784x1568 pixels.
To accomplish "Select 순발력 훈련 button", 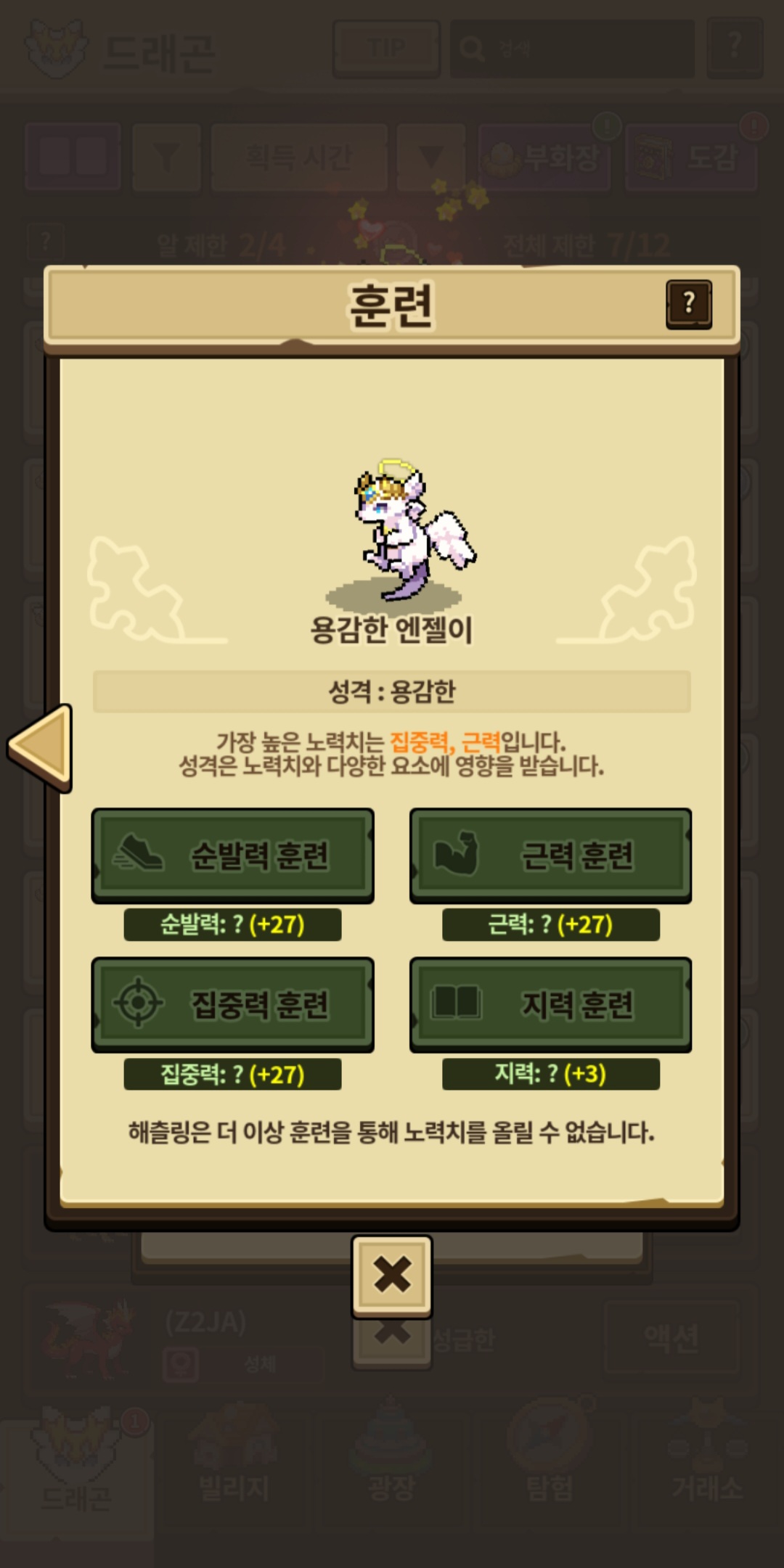I will click(x=232, y=855).
